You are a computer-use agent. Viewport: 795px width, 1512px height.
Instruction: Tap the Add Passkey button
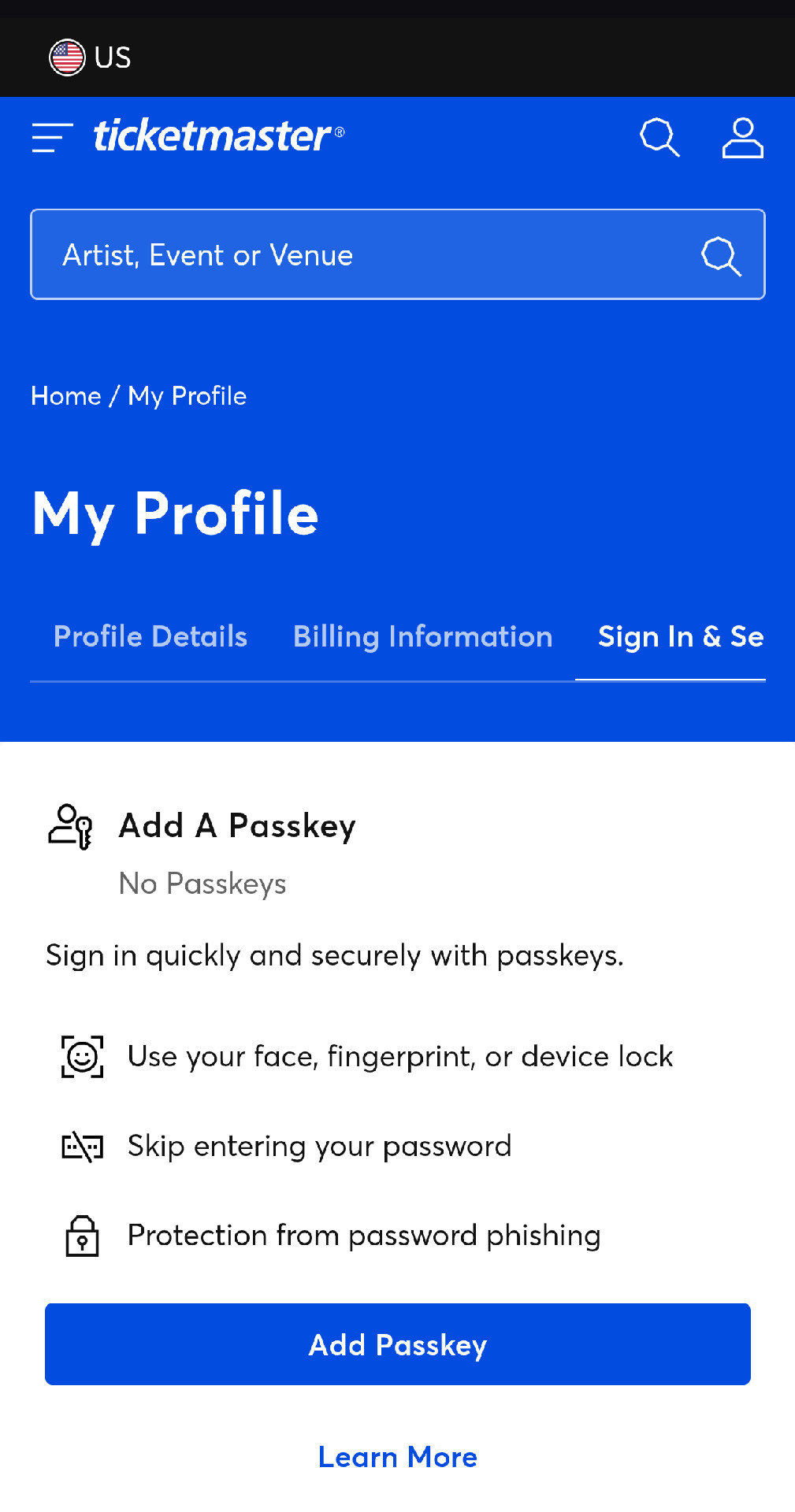pyautogui.click(x=397, y=1344)
